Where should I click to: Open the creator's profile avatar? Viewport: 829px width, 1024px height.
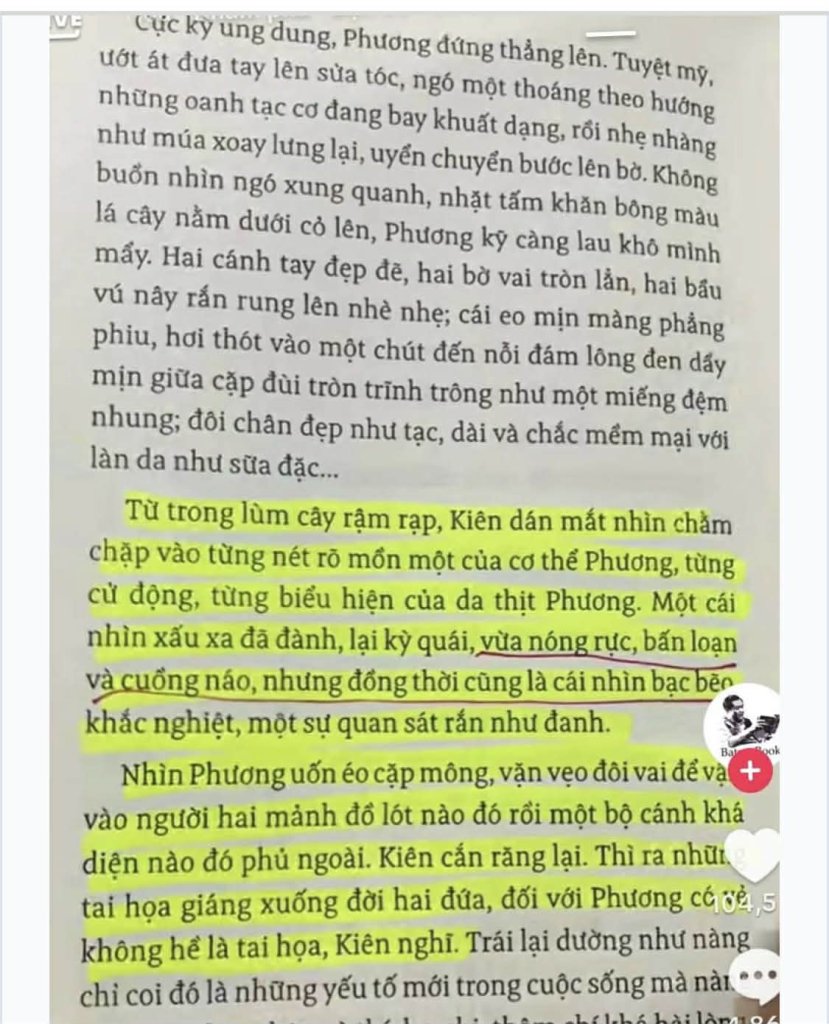tap(754, 722)
